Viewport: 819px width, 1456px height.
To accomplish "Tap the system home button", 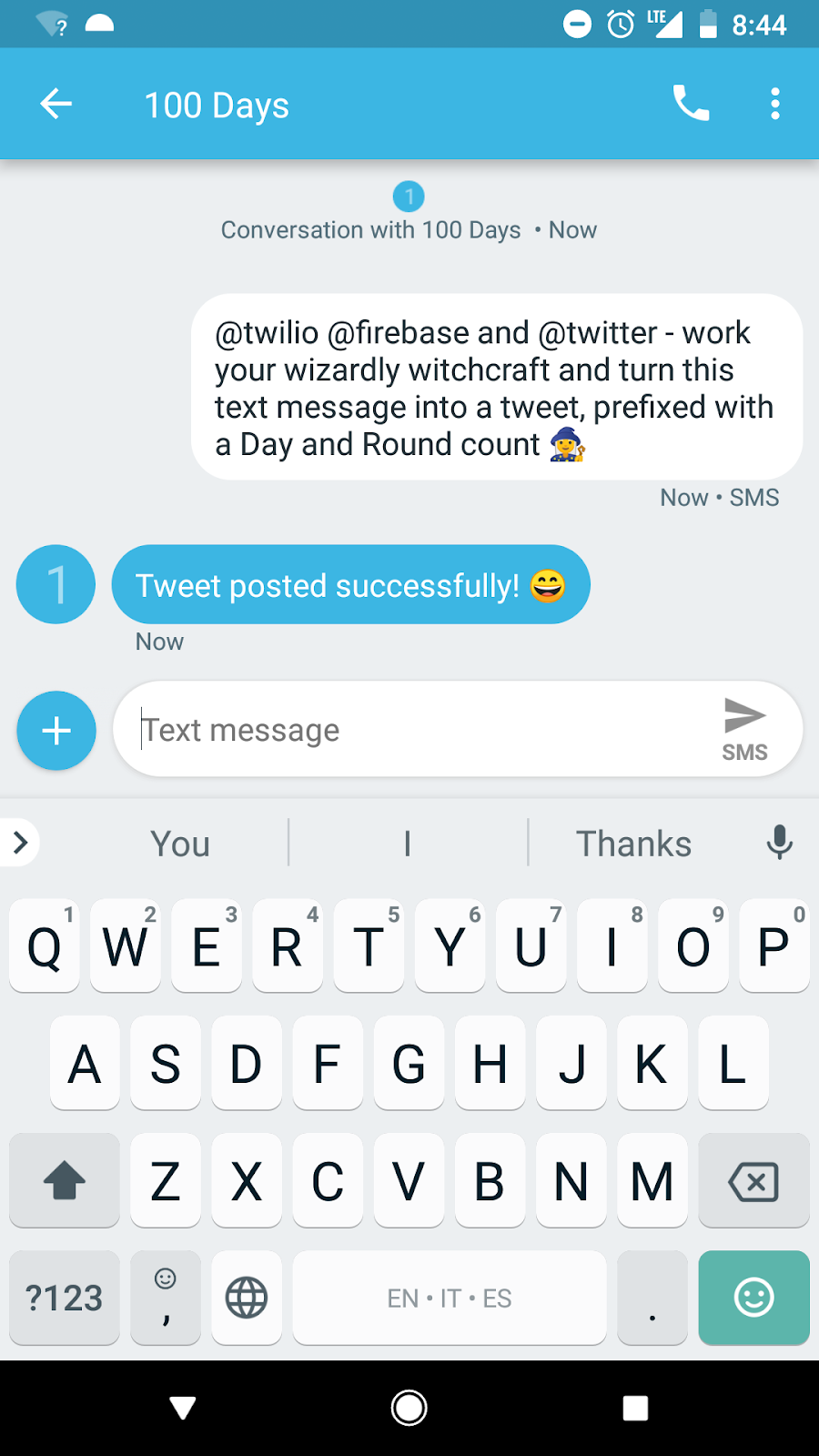I will (409, 1408).
